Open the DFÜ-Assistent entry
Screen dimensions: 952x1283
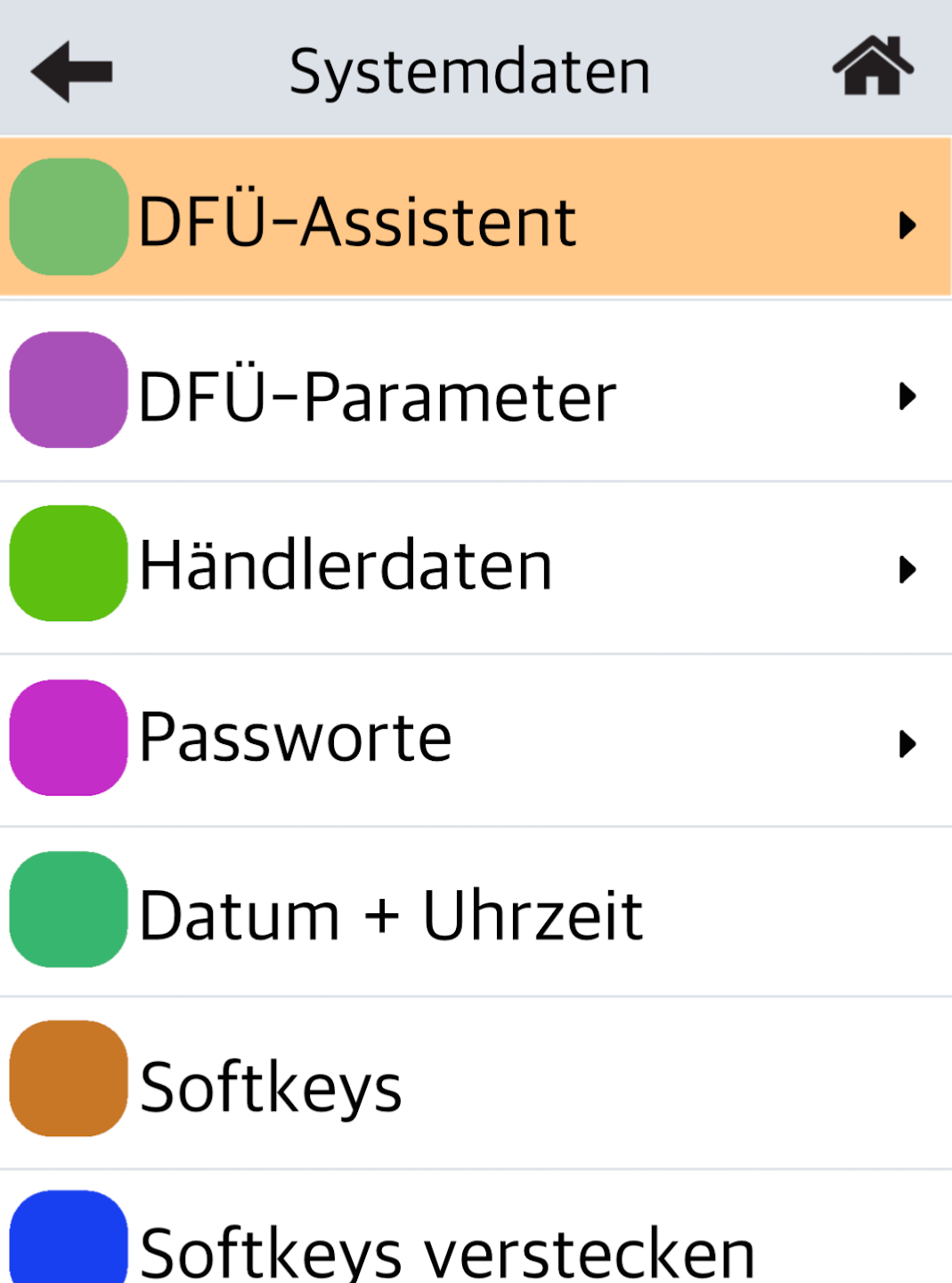tap(476, 218)
